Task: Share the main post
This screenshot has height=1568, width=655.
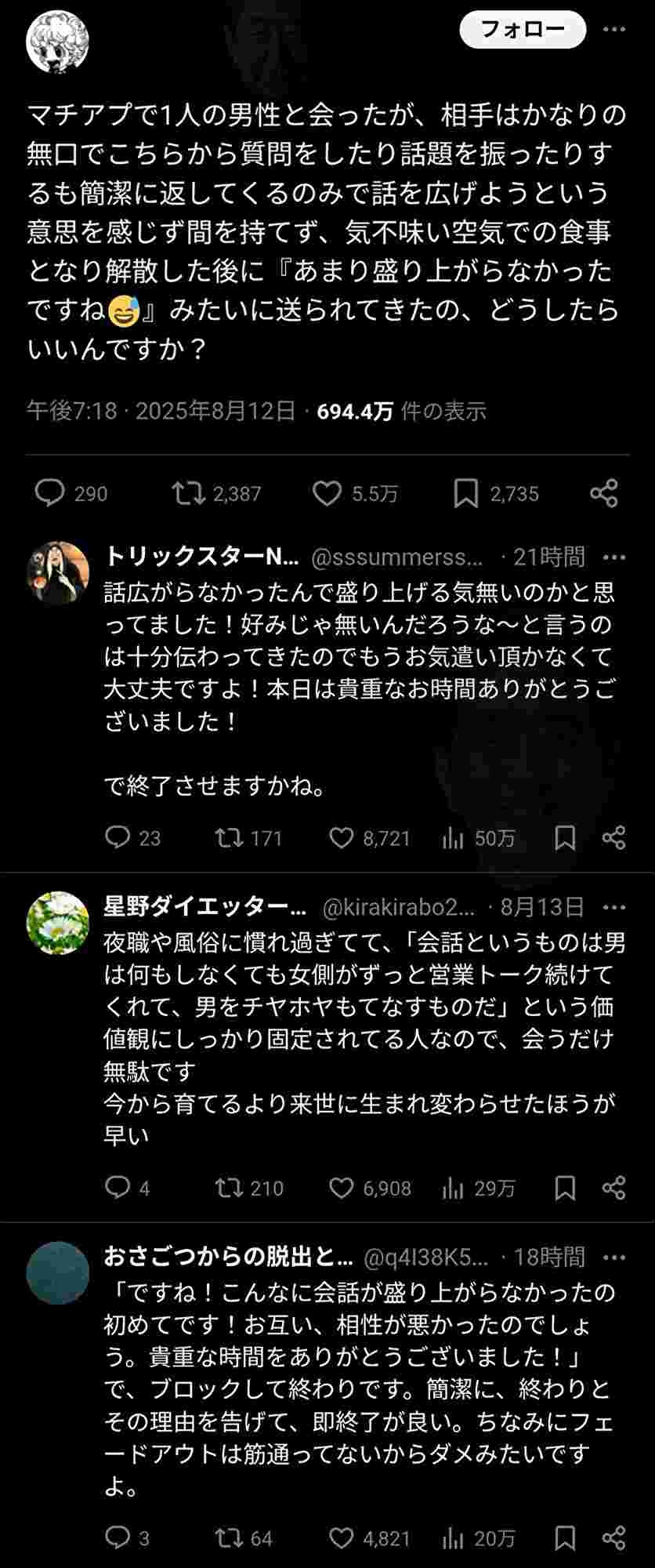Action: pyautogui.click(x=604, y=493)
